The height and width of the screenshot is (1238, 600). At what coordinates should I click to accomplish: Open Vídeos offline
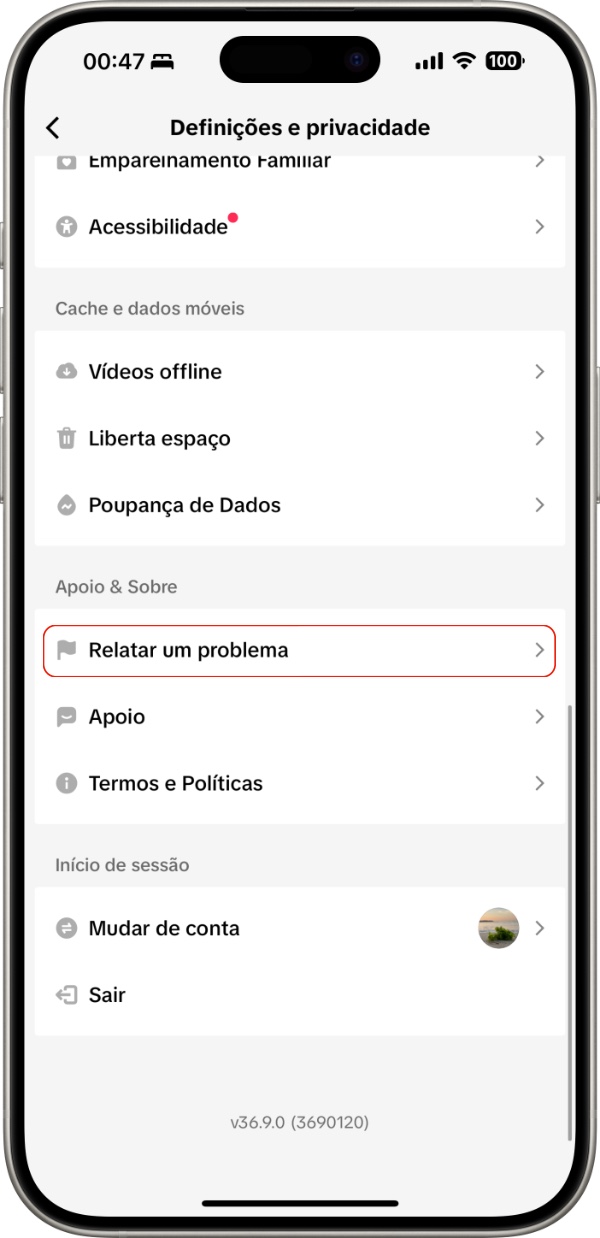pos(300,372)
